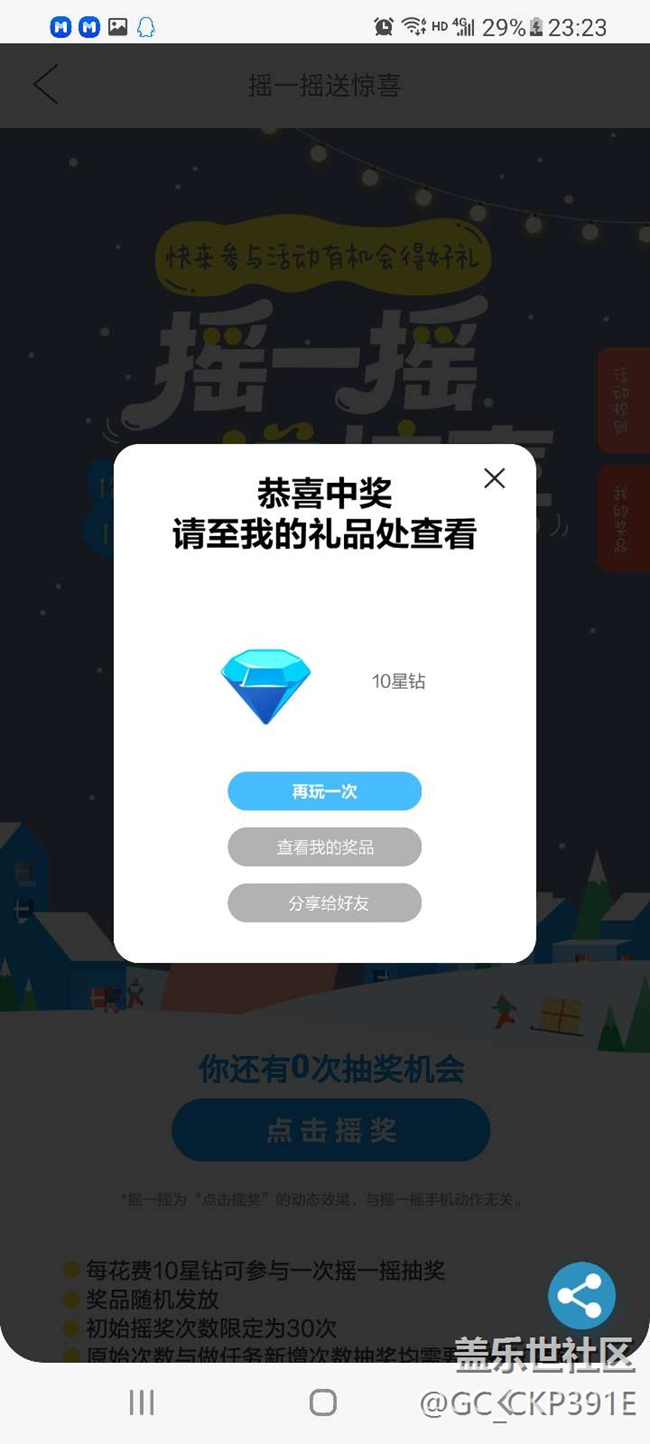Go to the system home screen
This screenshot has height=1444, width=650.
click(x=323, y=1402)
